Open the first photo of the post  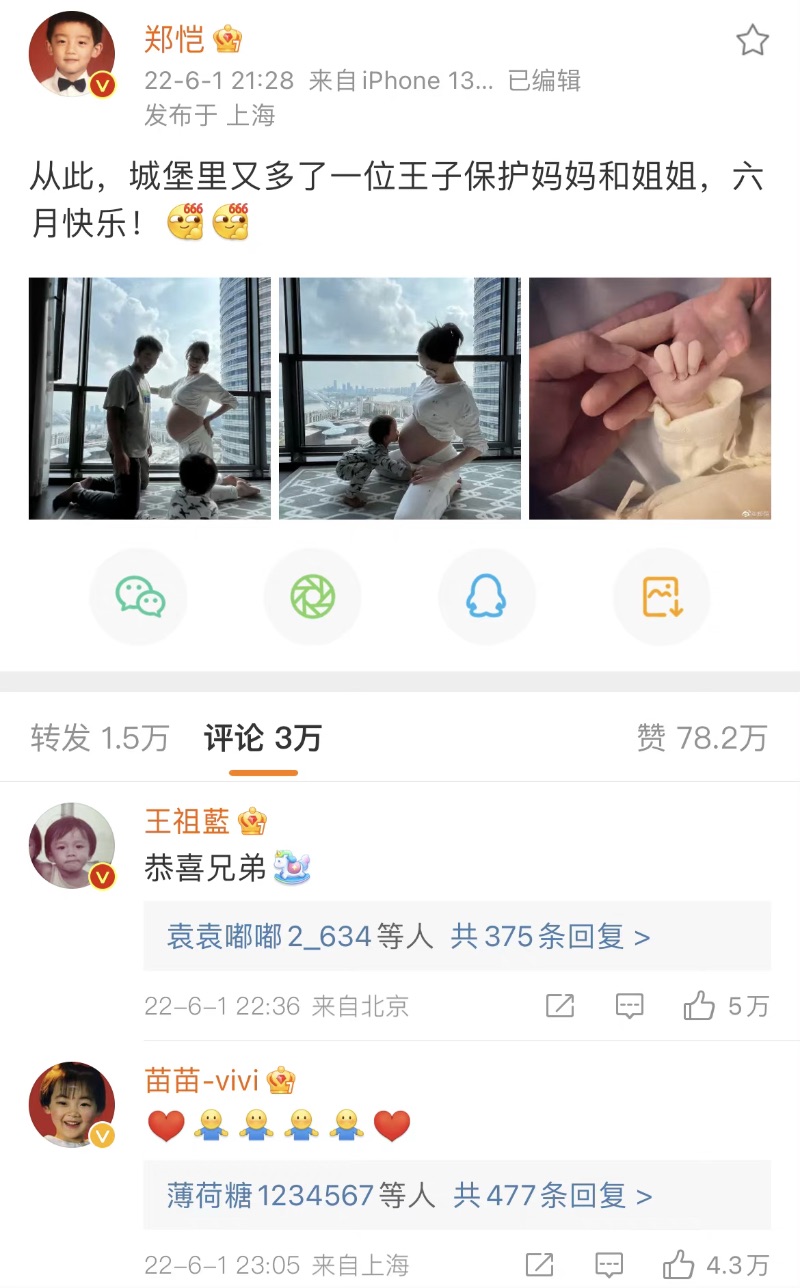coord(150,398)
